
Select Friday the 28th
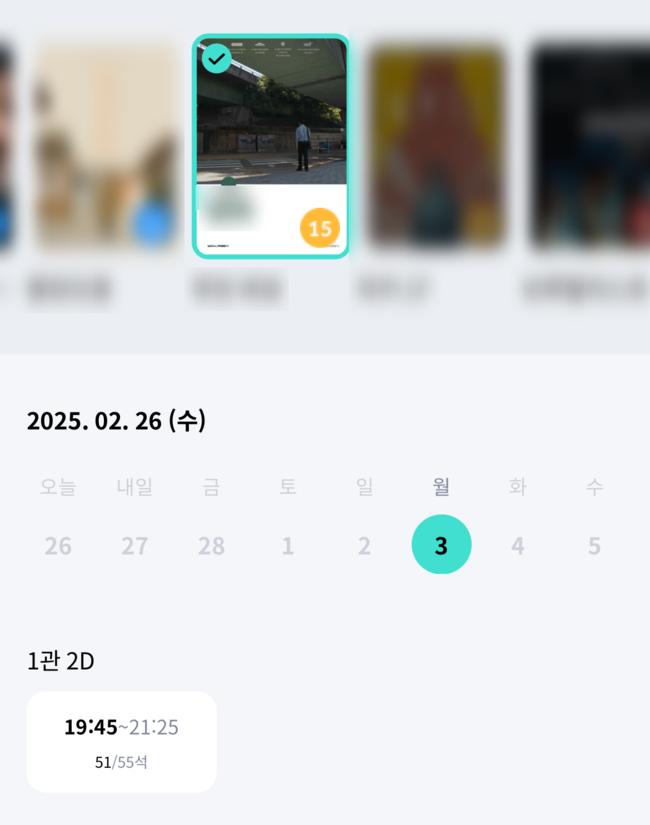tap(211, 546)
